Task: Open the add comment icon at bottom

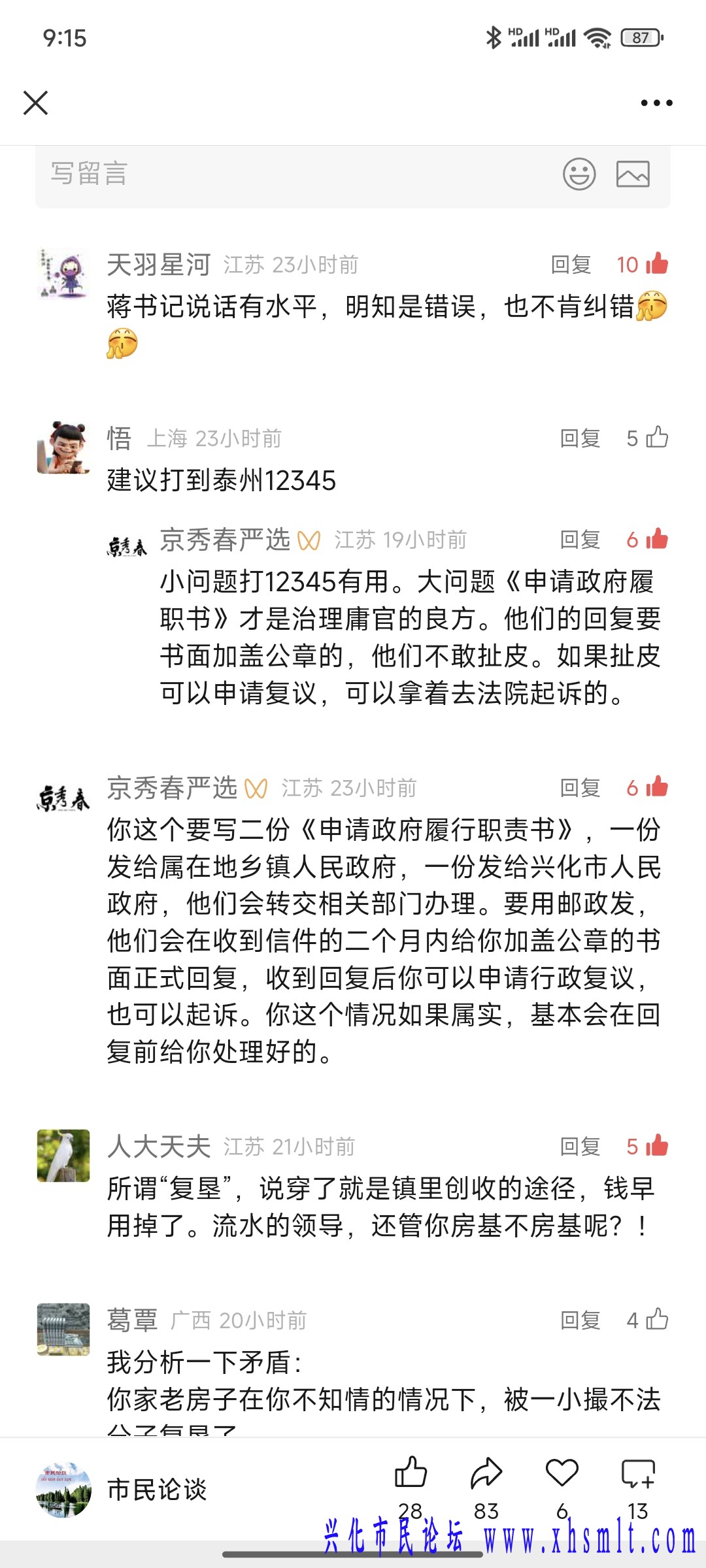Action: pyautogui.click(x=637, y=1474)
